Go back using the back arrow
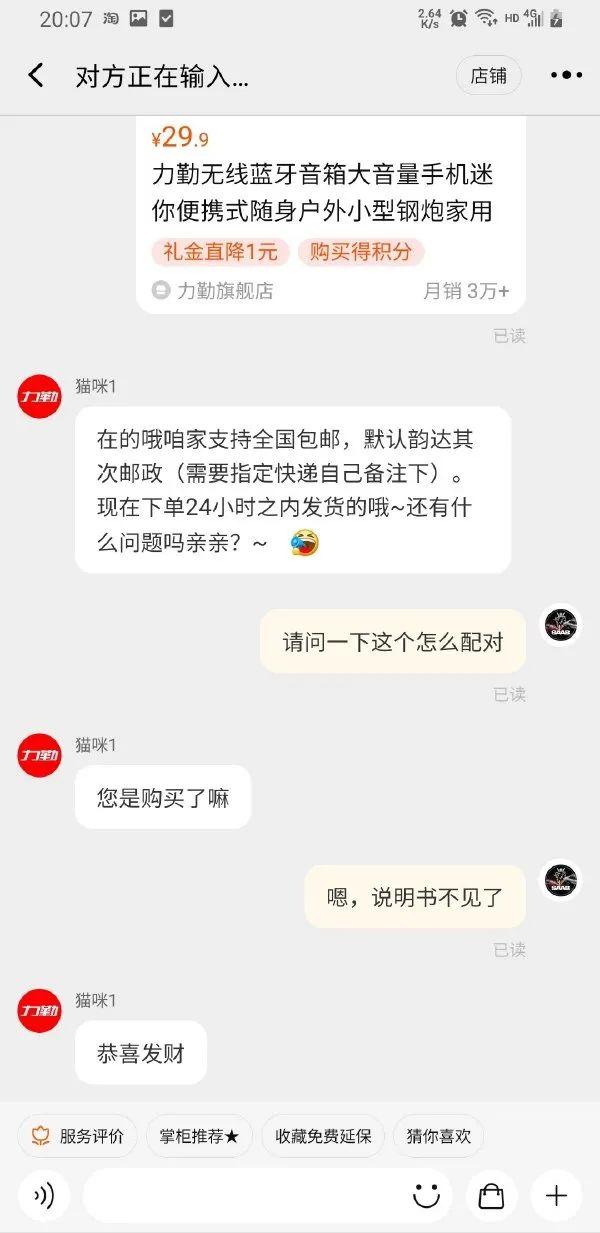 click(36, 76)
